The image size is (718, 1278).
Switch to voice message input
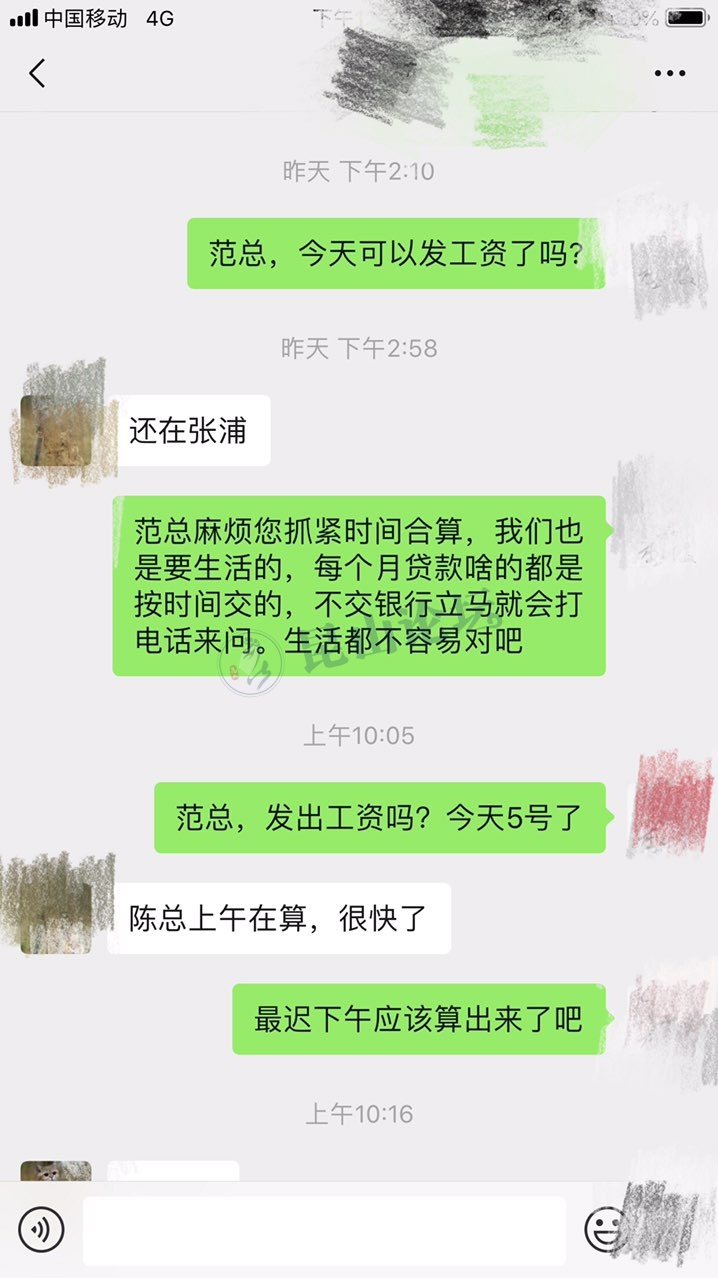(x=41, y=1229)
